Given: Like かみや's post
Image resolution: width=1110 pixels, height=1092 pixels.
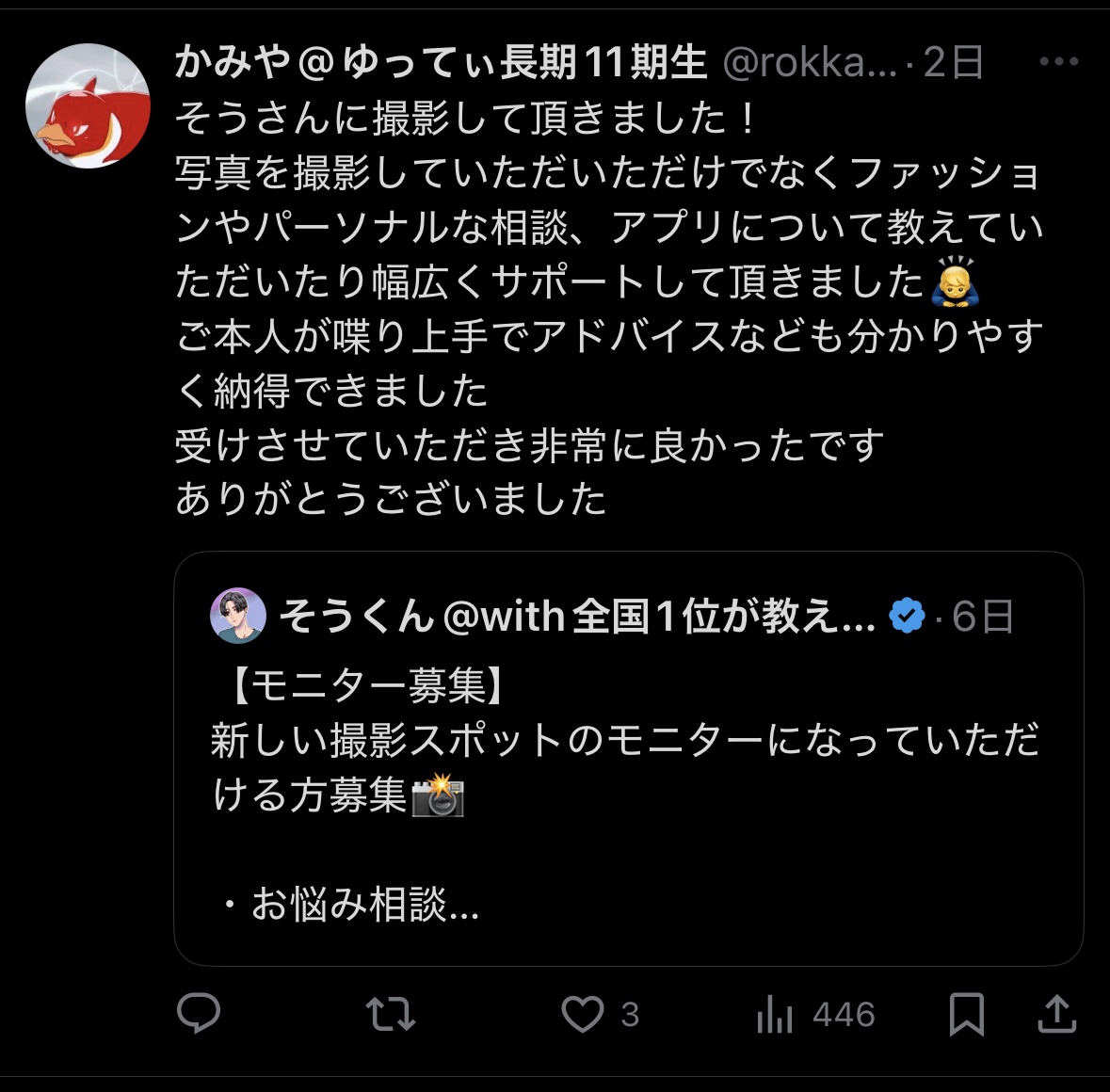Looking at the screenshot, I should (583, 1014).
